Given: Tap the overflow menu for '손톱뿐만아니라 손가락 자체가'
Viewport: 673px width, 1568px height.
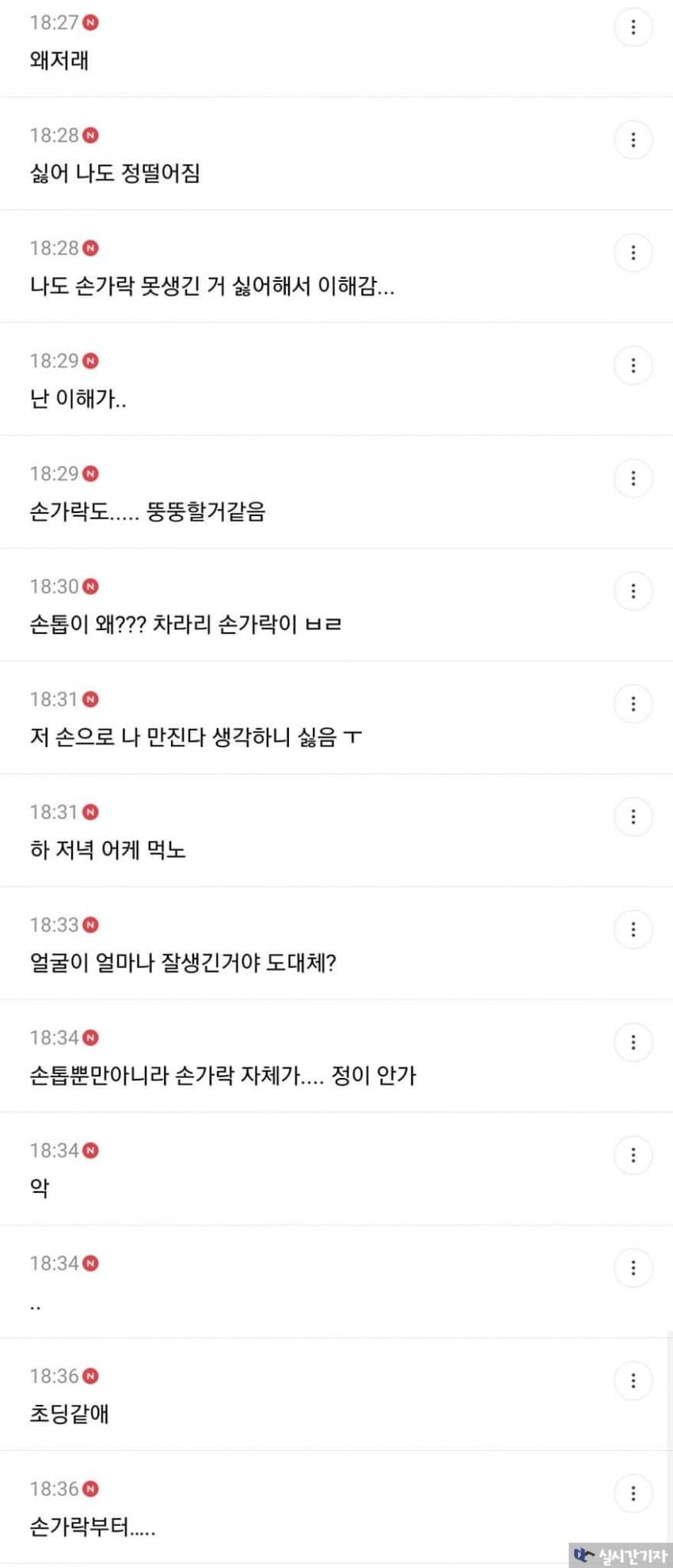Looking at the screenshot, I should (633, 1042).
